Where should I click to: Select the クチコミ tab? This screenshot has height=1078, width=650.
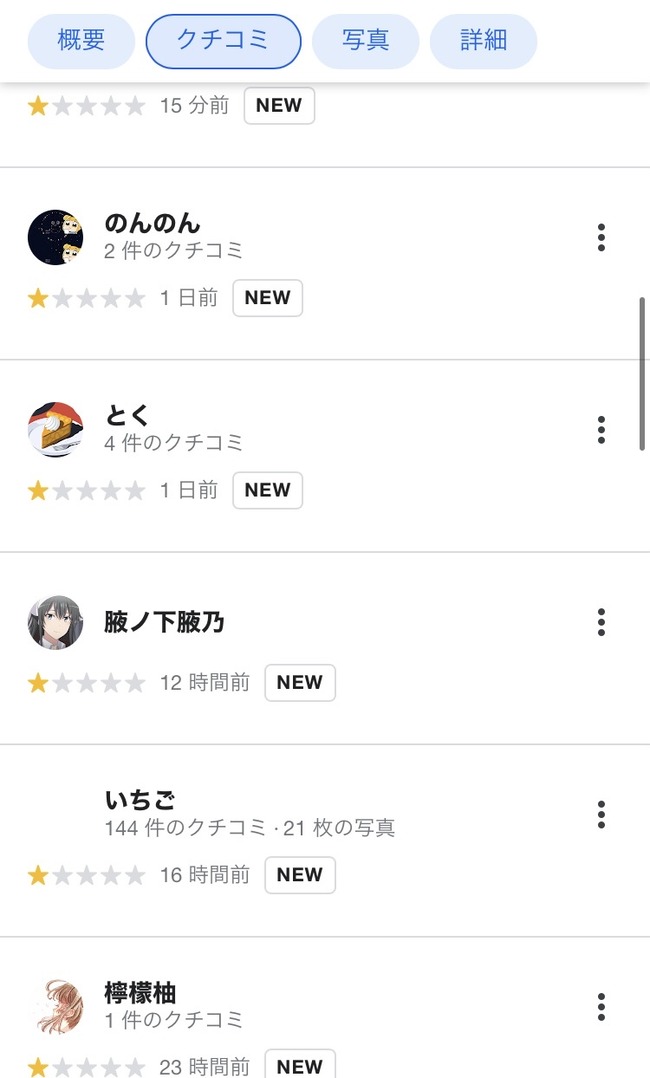pos(223,41)
